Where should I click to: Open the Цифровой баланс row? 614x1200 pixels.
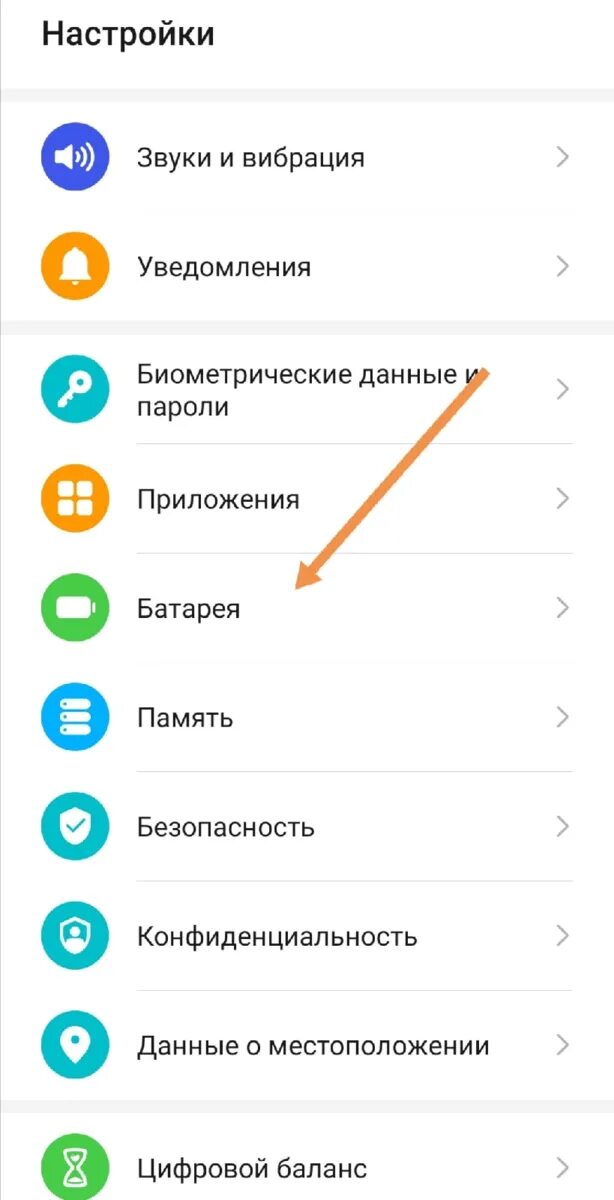252,1167
